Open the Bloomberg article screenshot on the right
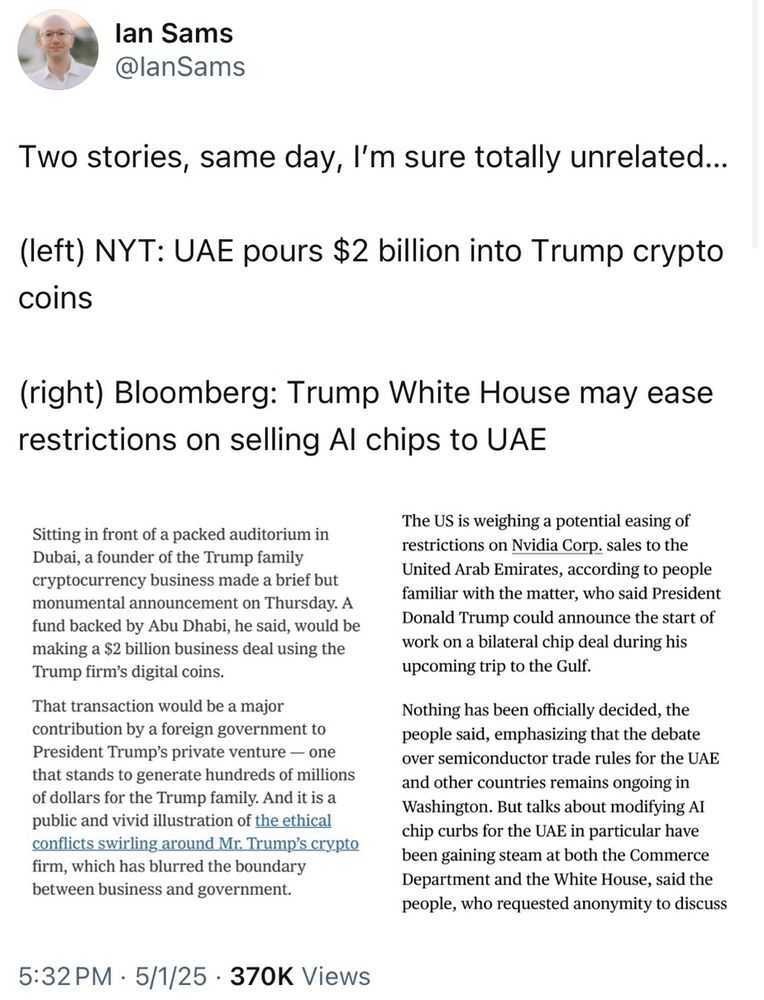Viewport: 764px width, 1000px height. (561, 712)
